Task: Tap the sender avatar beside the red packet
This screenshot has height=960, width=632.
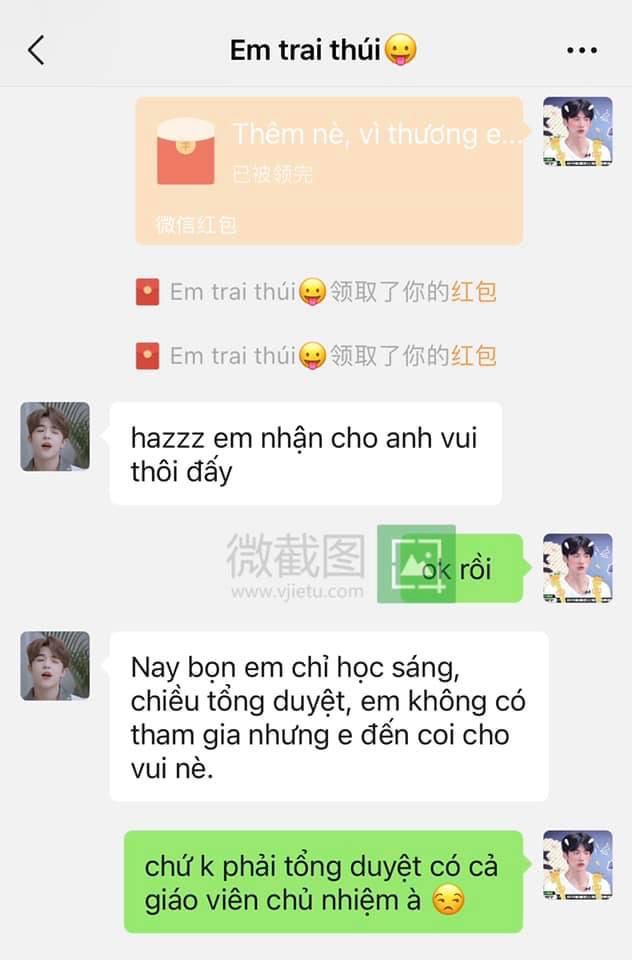Action: [577, 131]
